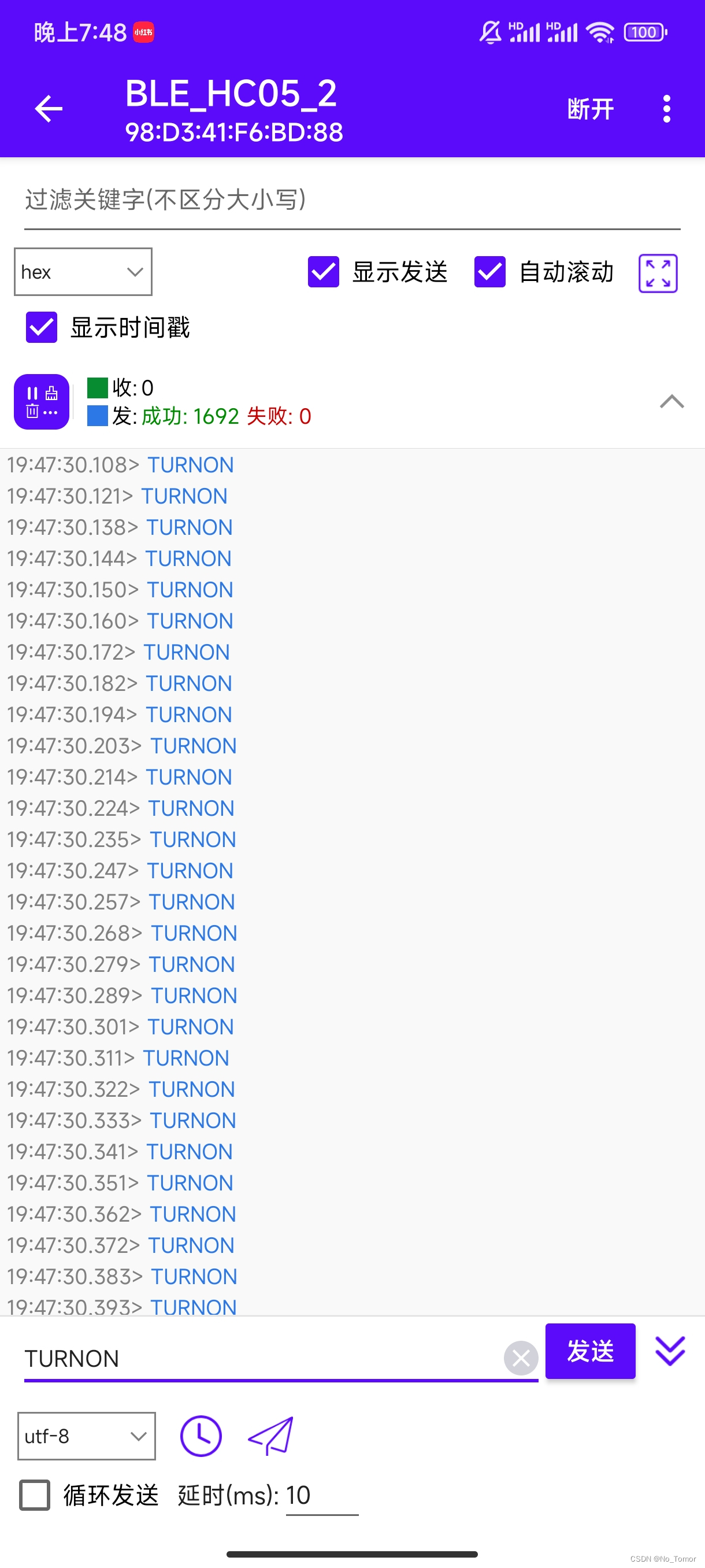Tap 断开 to disconnect the device
This screenshot has height=1568, width=705.
[590, 109]
